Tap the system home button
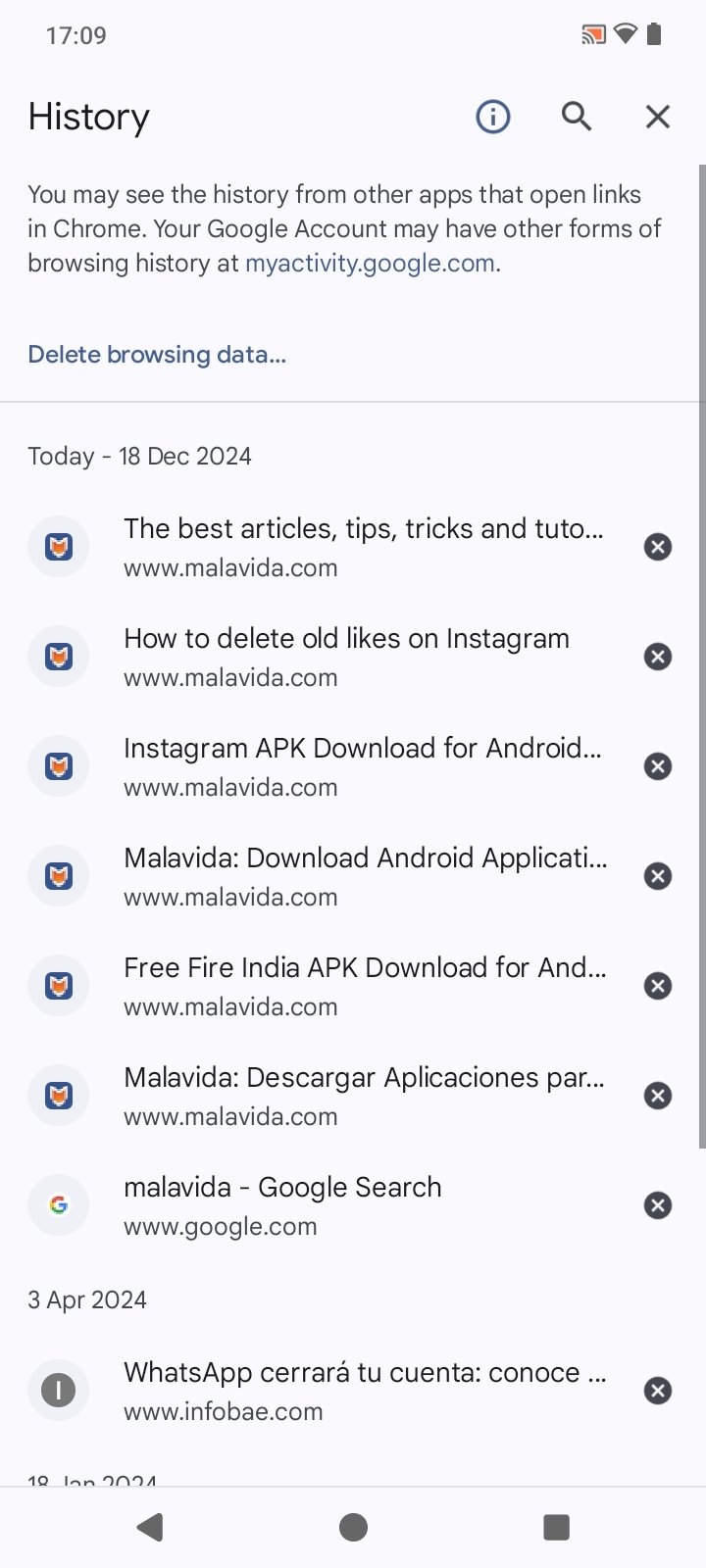 pos(353,1527)
